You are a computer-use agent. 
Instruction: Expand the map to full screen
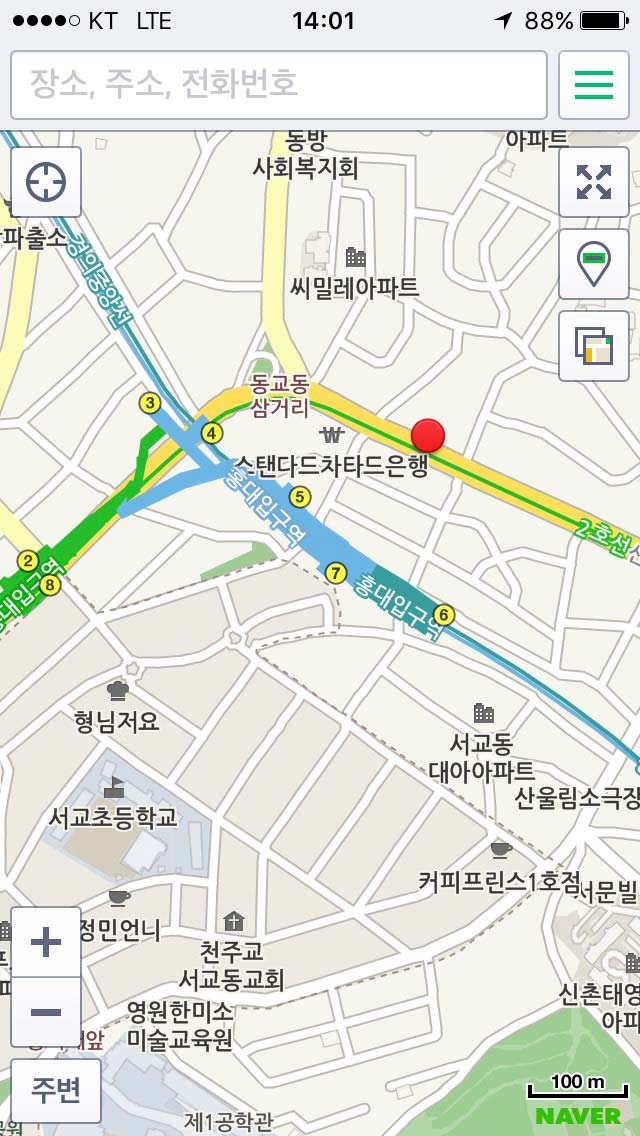(x=594, y=182)
